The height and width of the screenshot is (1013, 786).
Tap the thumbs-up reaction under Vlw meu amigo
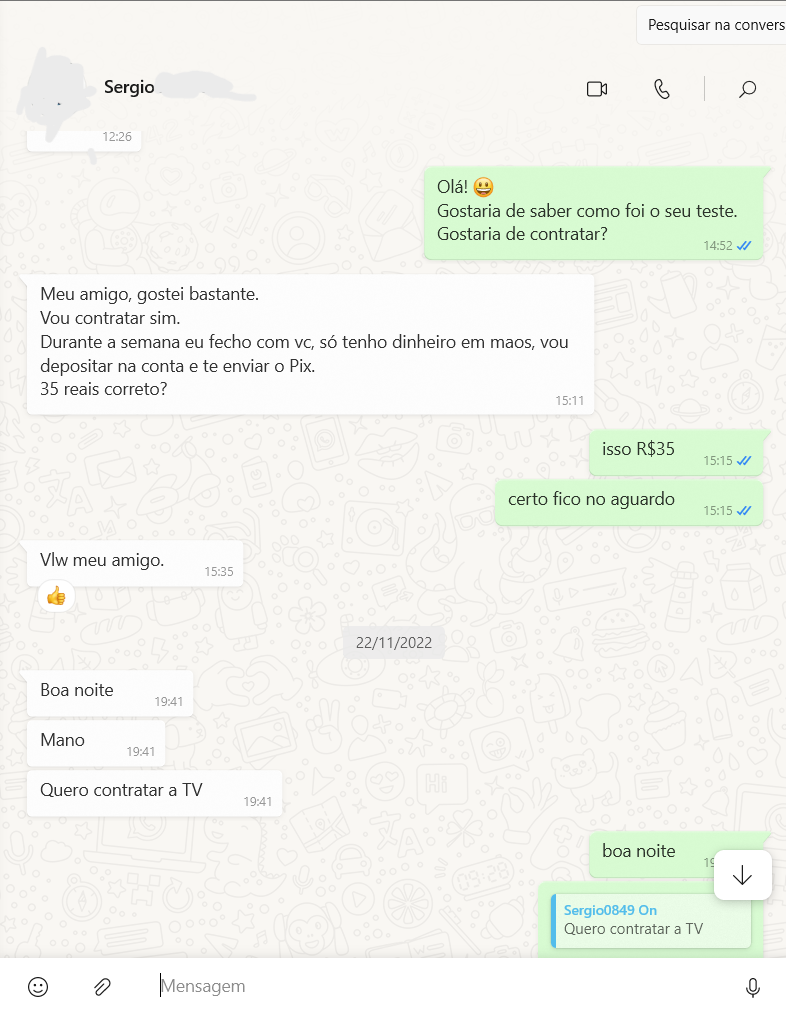click(x=56, y=596)
